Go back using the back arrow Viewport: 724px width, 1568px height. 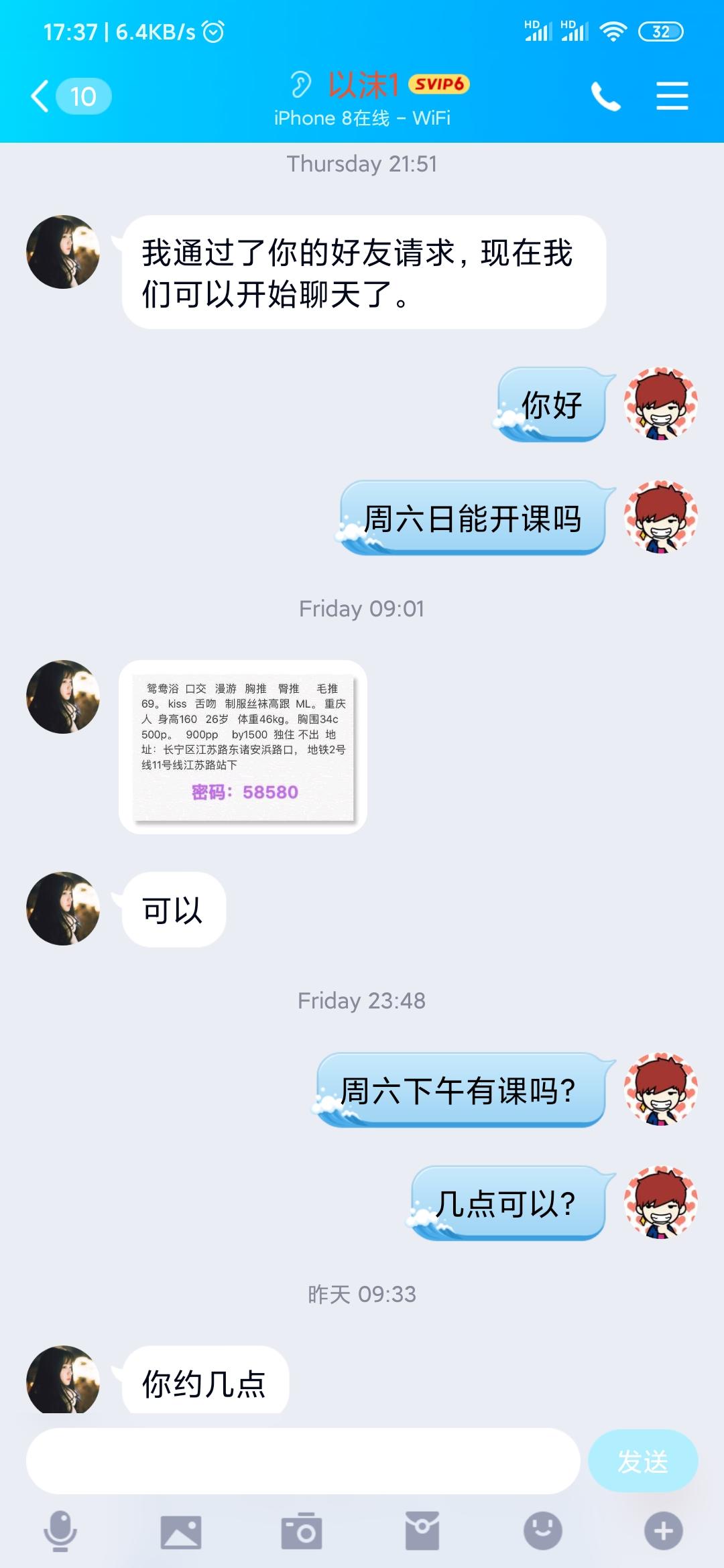click(38, 96)
